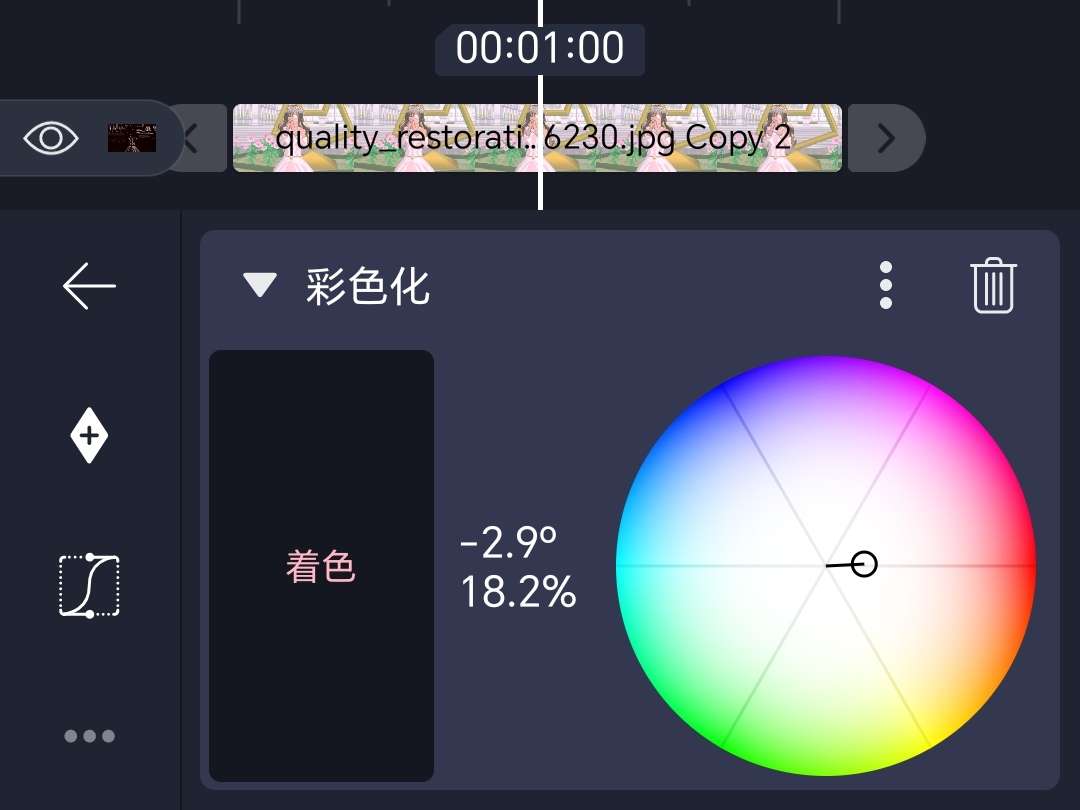Delete the 彩色化 effect
Image resolution: width=1080 pixels, height=810 pixels.
(993, 287)
